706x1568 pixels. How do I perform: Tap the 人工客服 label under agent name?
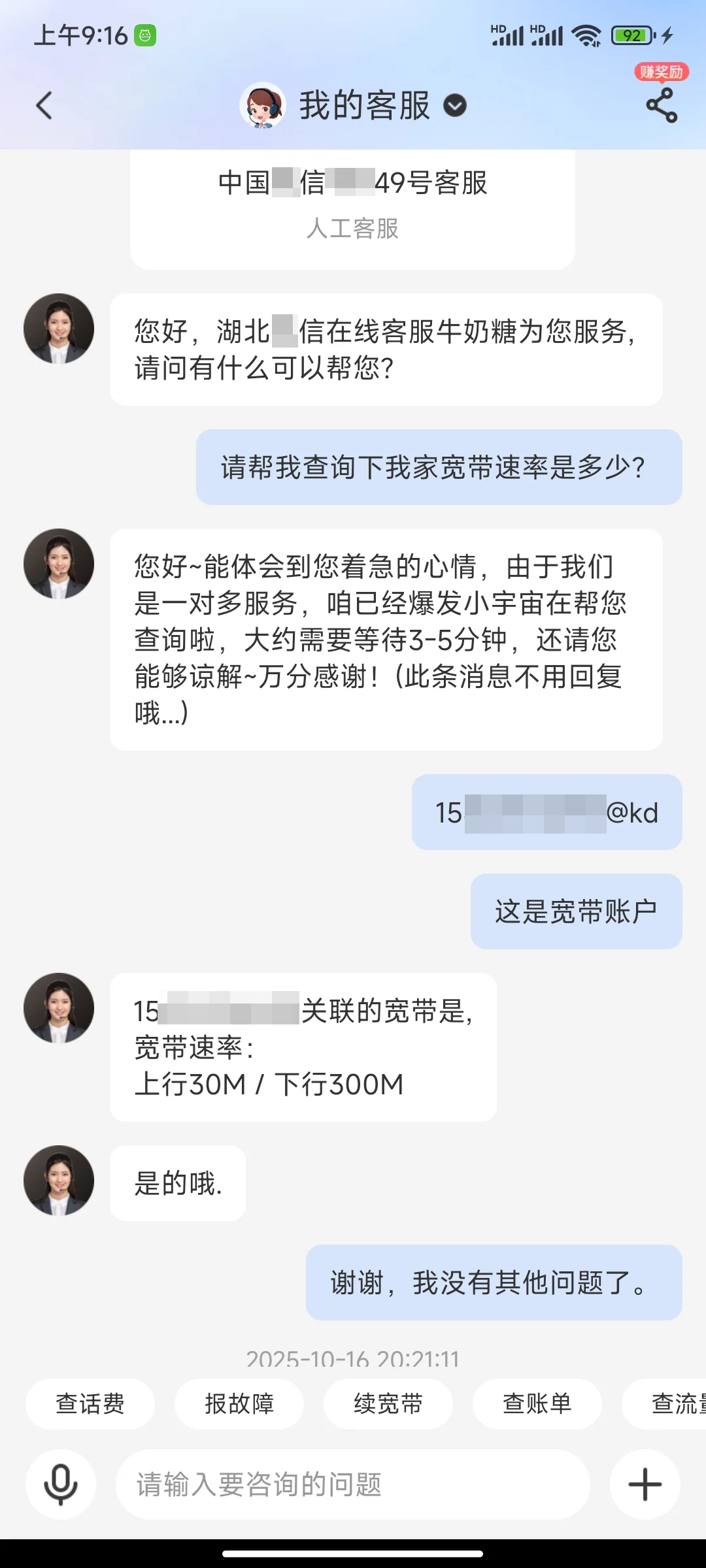[x=353, y=230]
